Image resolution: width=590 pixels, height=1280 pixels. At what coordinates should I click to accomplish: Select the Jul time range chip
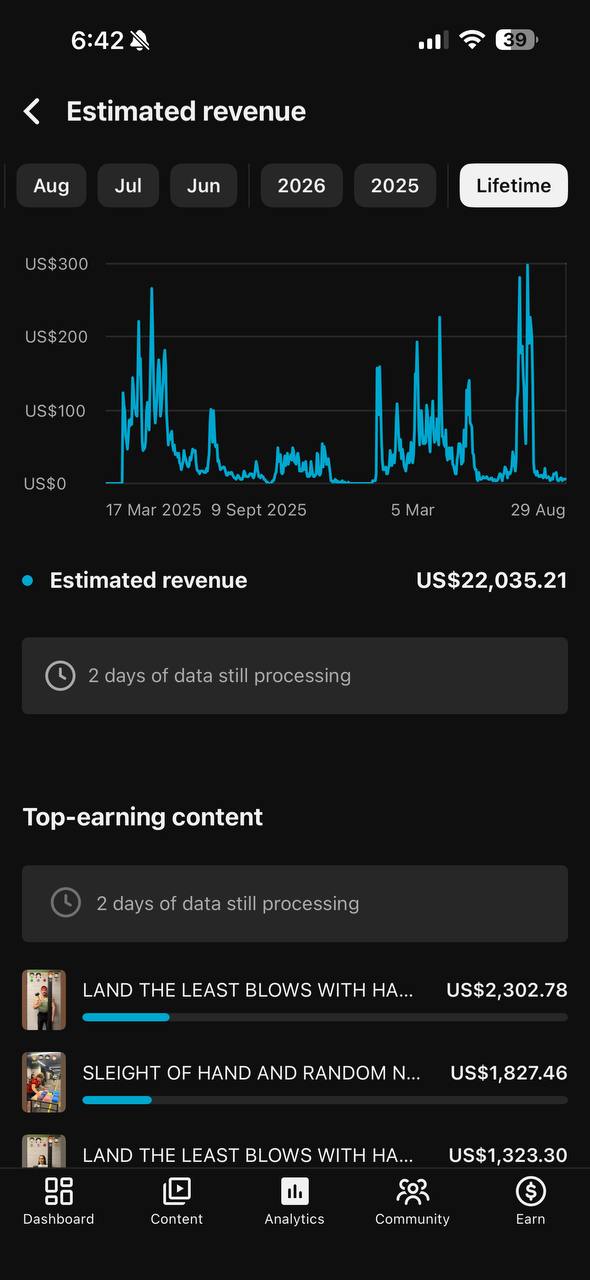[x=128, y=186]
